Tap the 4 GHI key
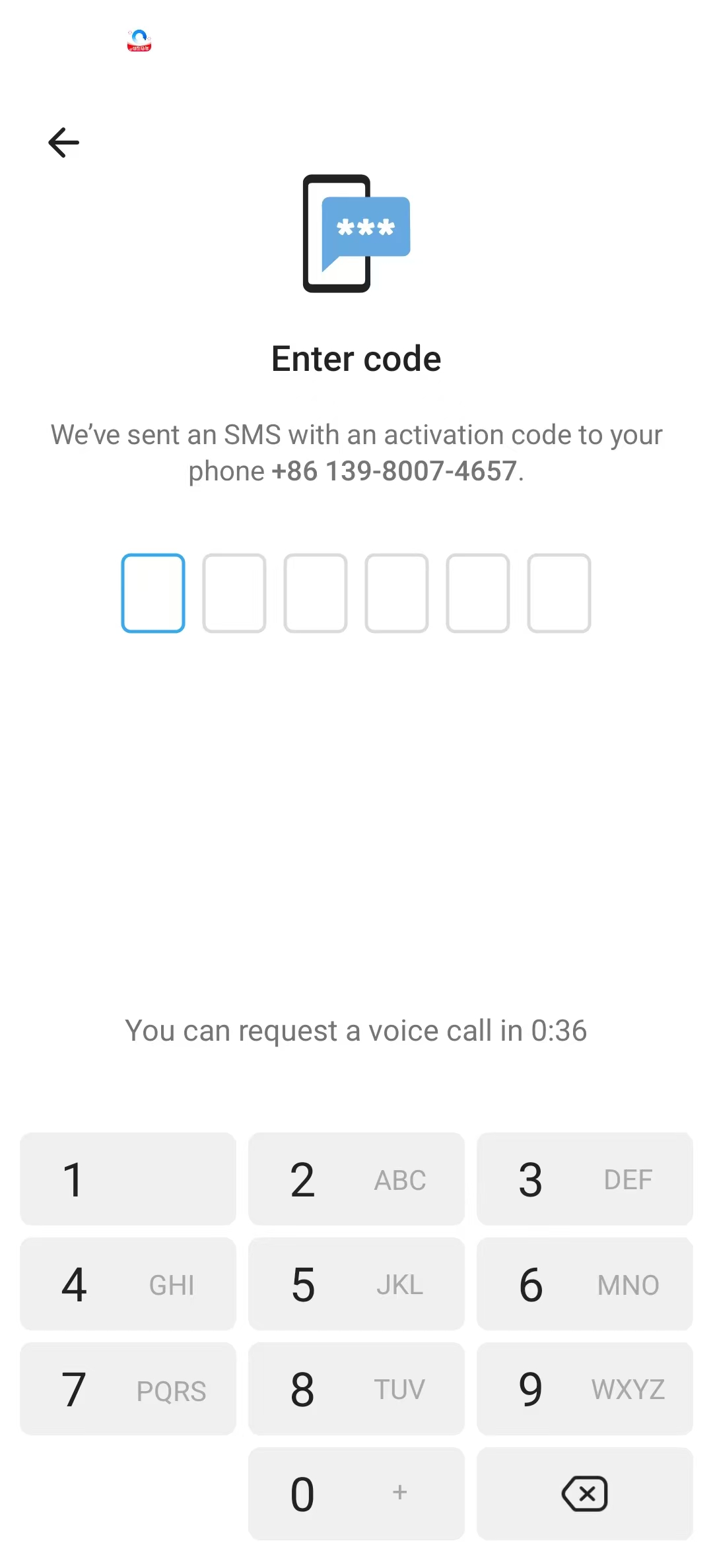The width and height of the screenshot is (713, 1568). tap(128, 1284)
